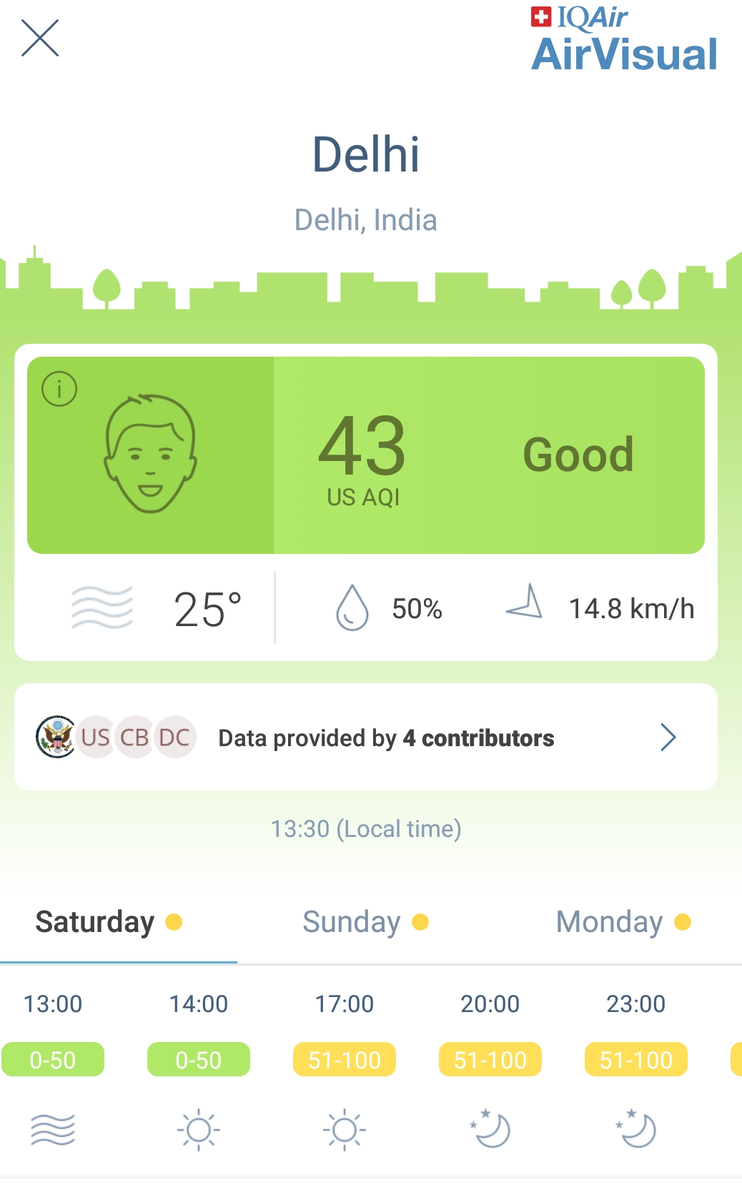Switch to the Sunday forecast tab
The width and height of the screenshot is (742, 1200).
pyautogui.click(x=365, y=922)
